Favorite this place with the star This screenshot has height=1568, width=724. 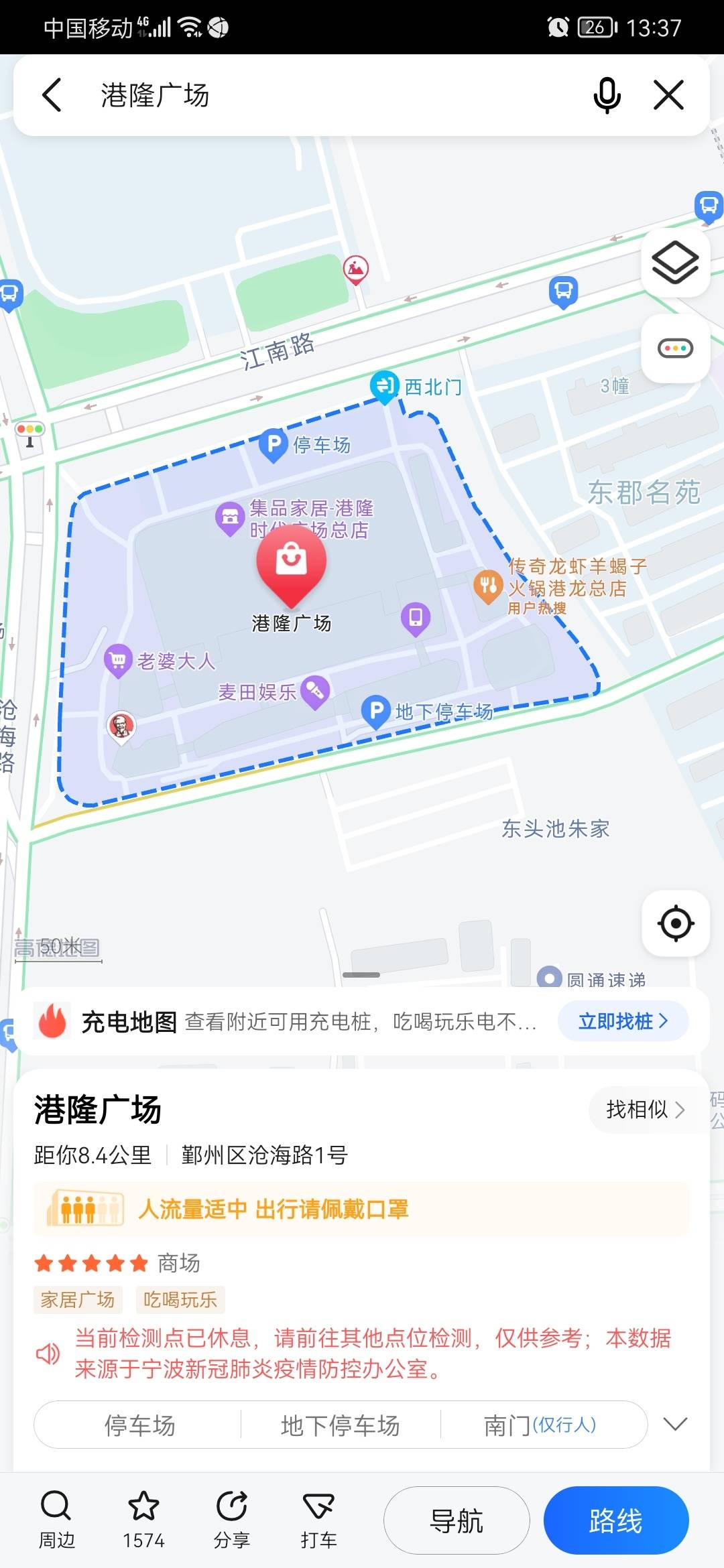click(x=143, y=1520)
